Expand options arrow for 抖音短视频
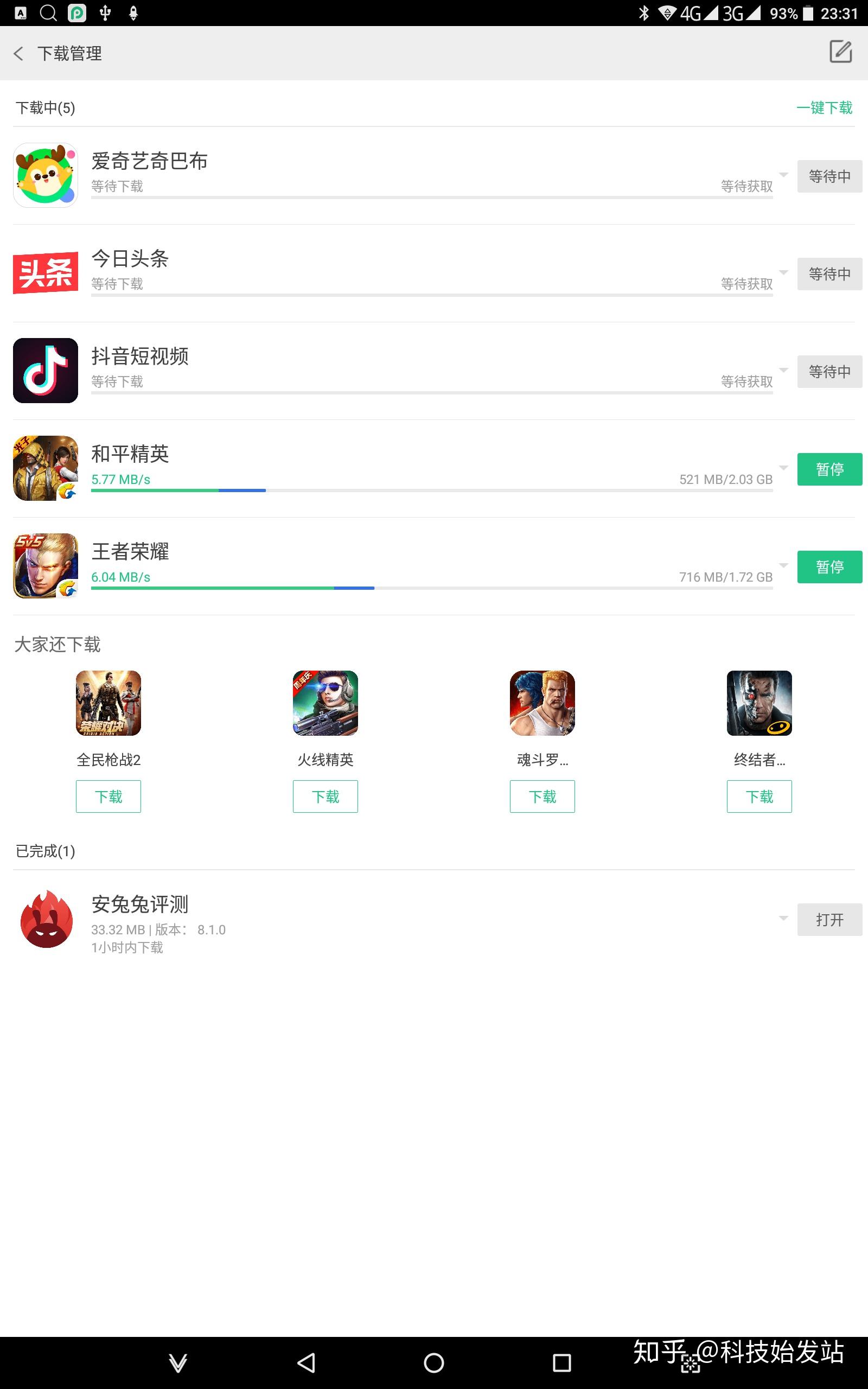Screen dimensions: 868x1389 point(783,370)
